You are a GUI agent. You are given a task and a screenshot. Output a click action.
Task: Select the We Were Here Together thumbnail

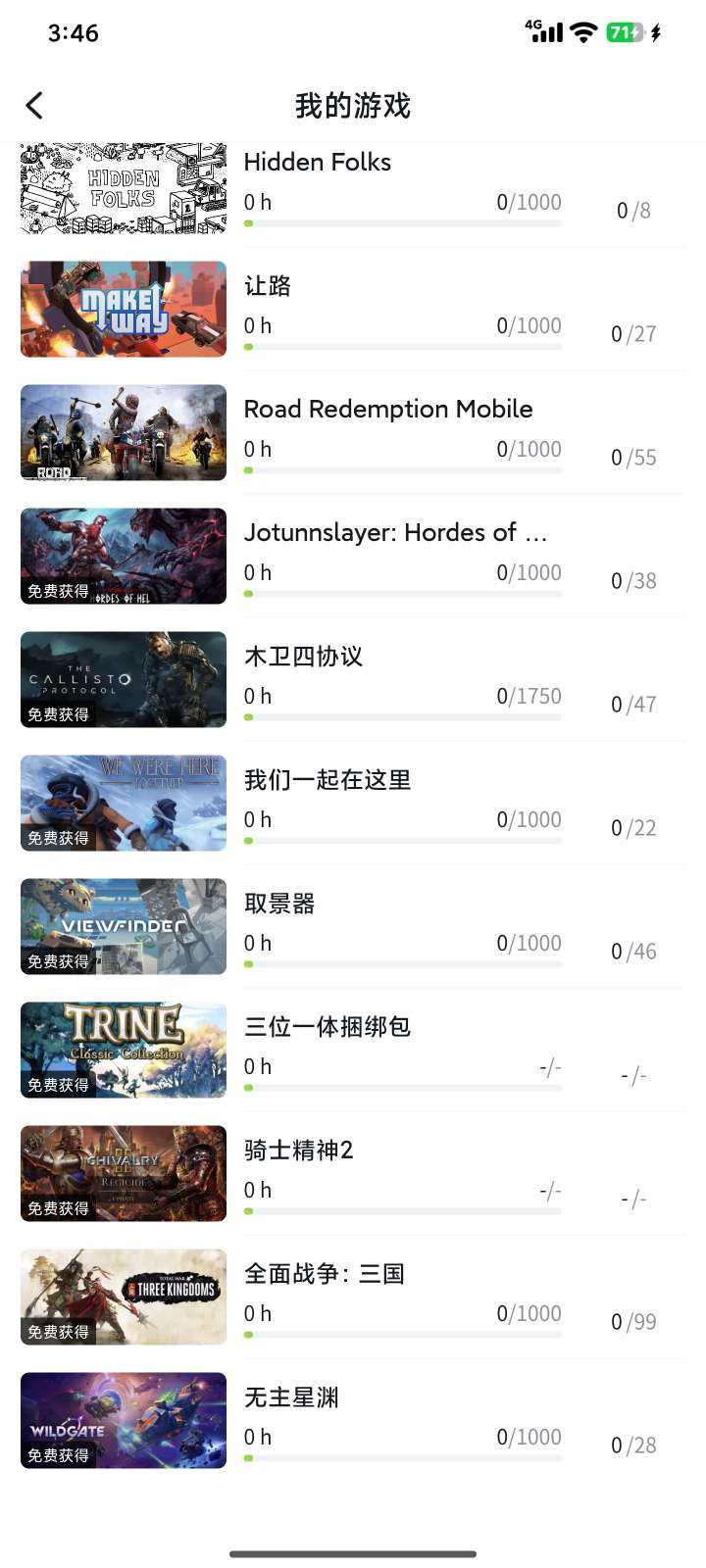[122, 803]
